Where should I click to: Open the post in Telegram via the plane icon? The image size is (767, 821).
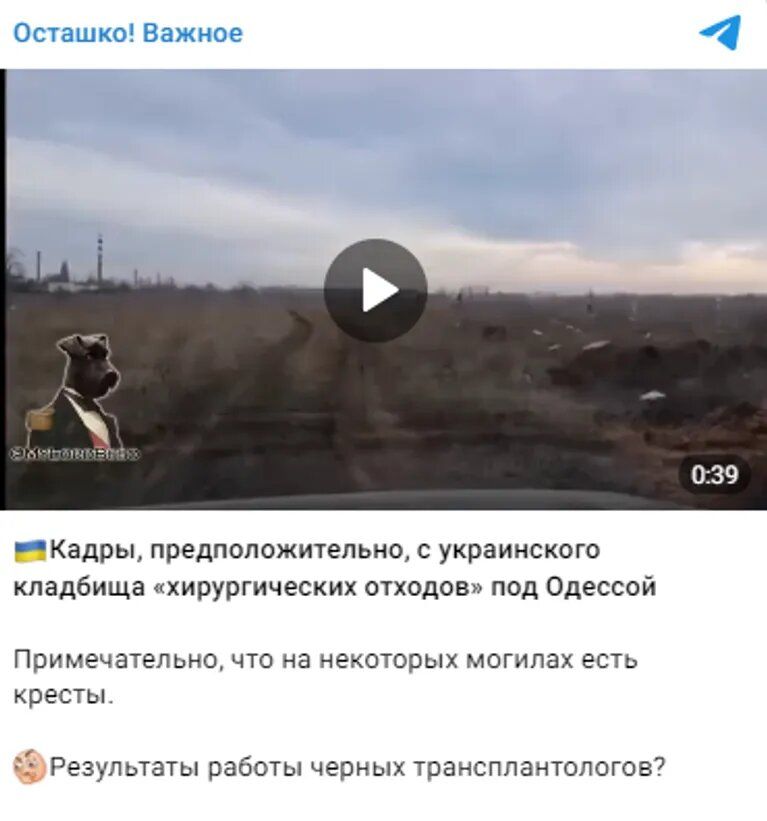coord(720,33)
